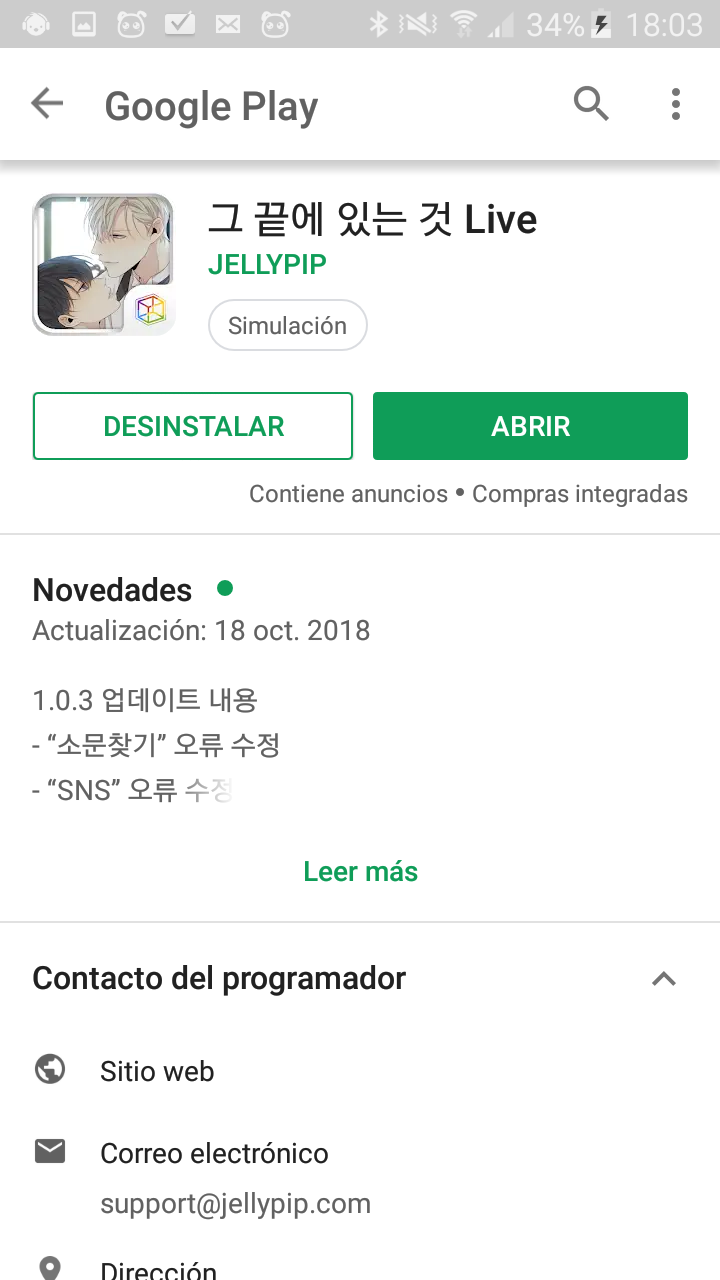The height and width of the screenshot is (1280, 720).
Task: Open the developer's Sitio web
Action: (x=157, y=1071)
